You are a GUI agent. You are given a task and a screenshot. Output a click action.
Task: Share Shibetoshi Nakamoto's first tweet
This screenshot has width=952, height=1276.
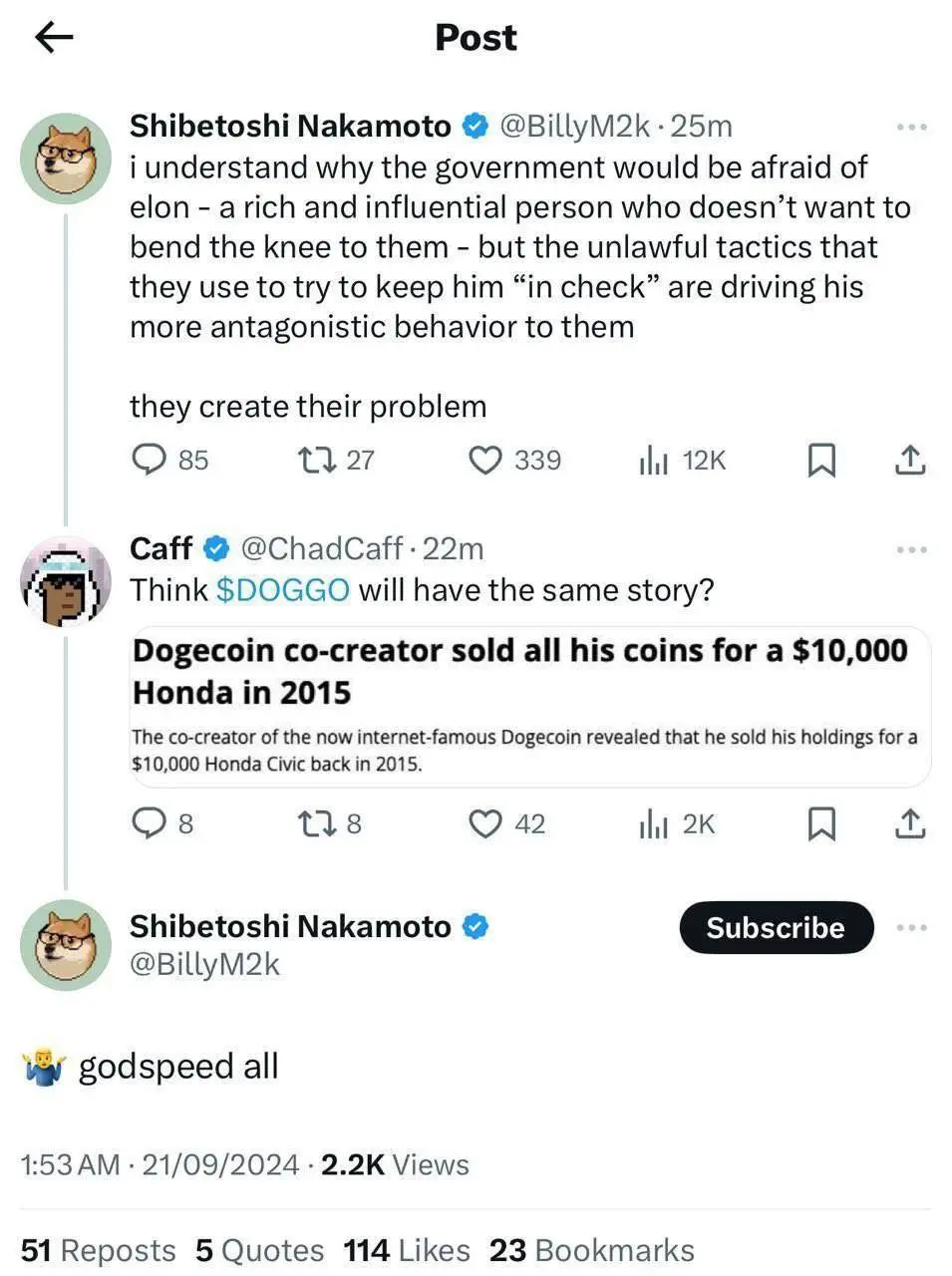(910, 460)
